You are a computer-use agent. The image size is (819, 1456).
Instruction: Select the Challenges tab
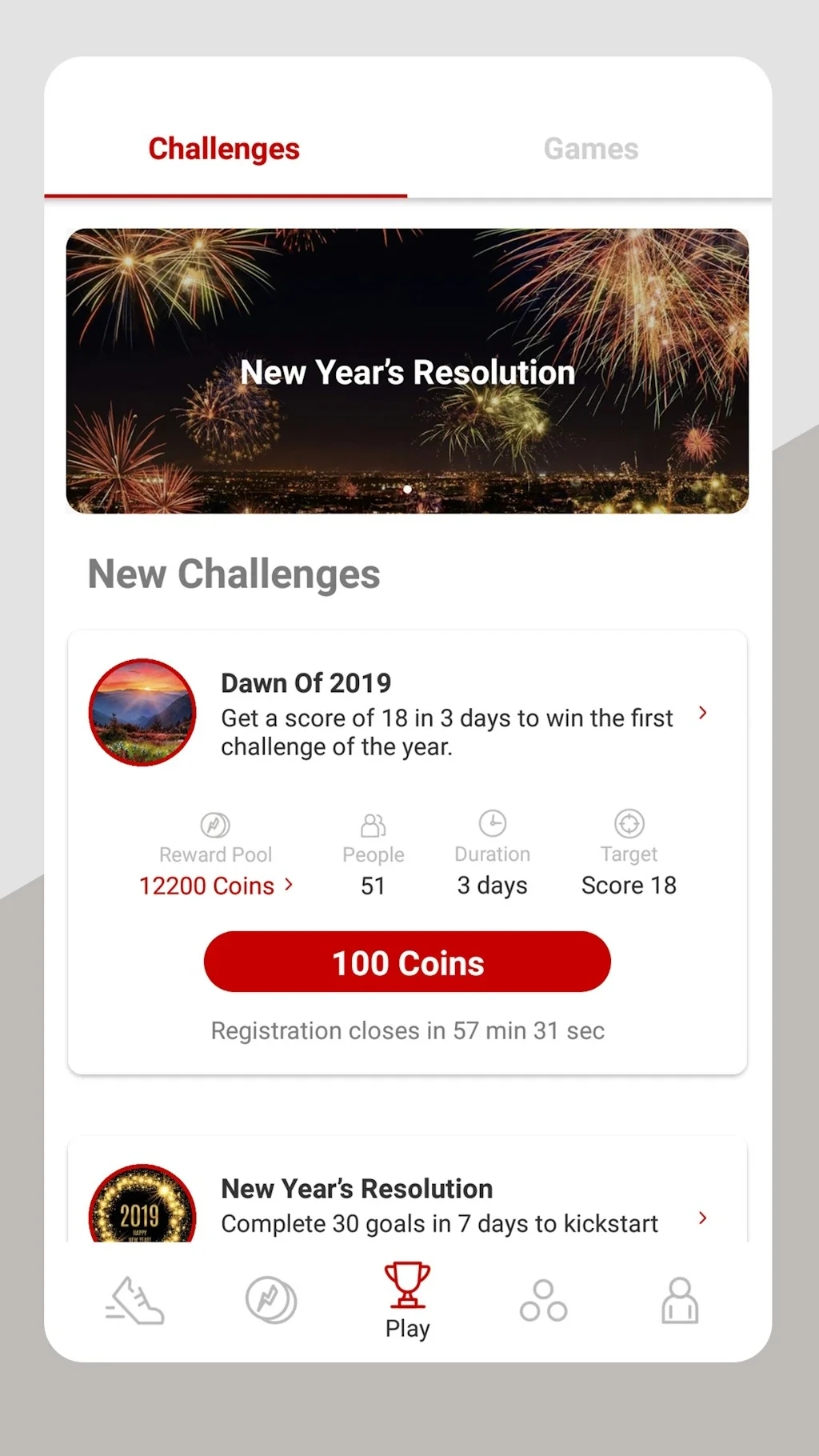click(x=224, y=150)
